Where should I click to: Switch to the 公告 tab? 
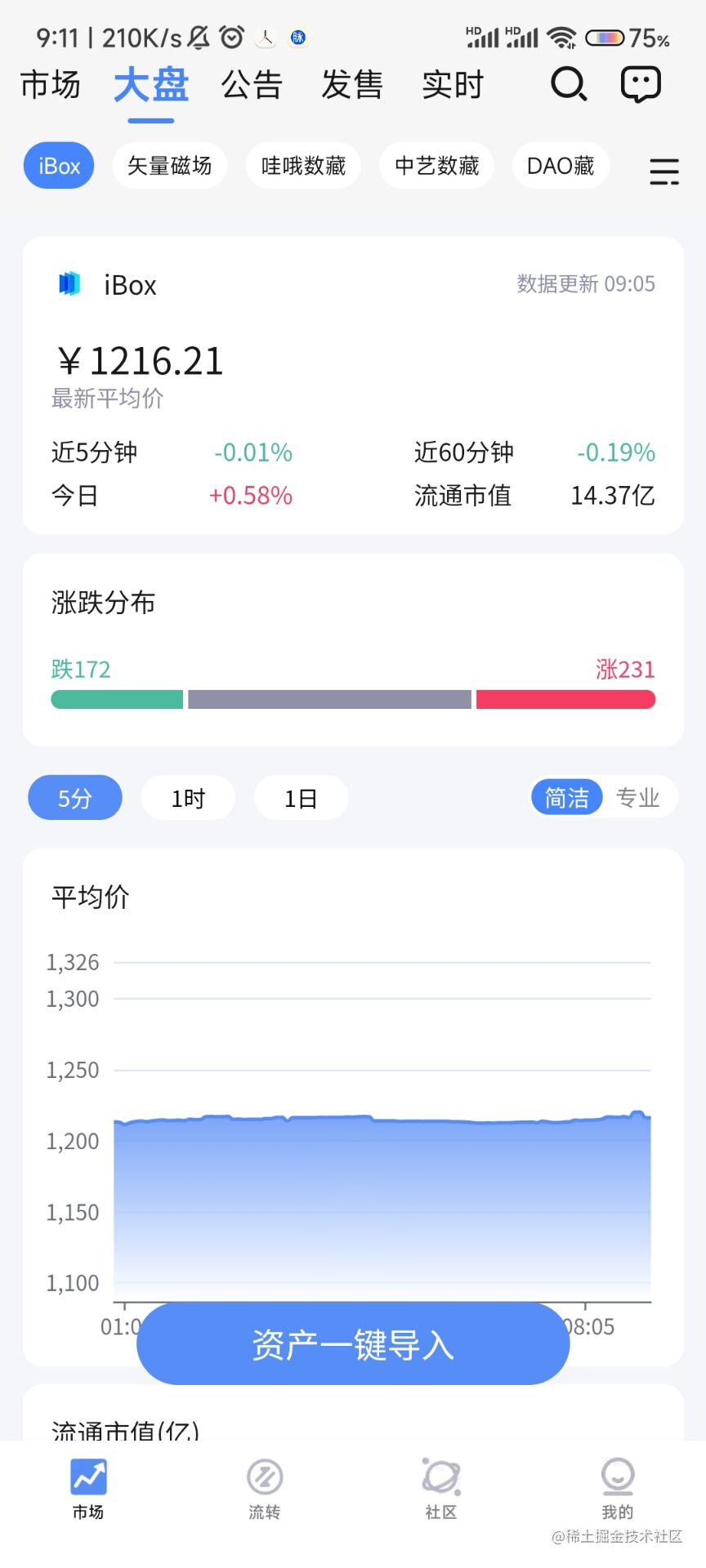click(252, 85)
